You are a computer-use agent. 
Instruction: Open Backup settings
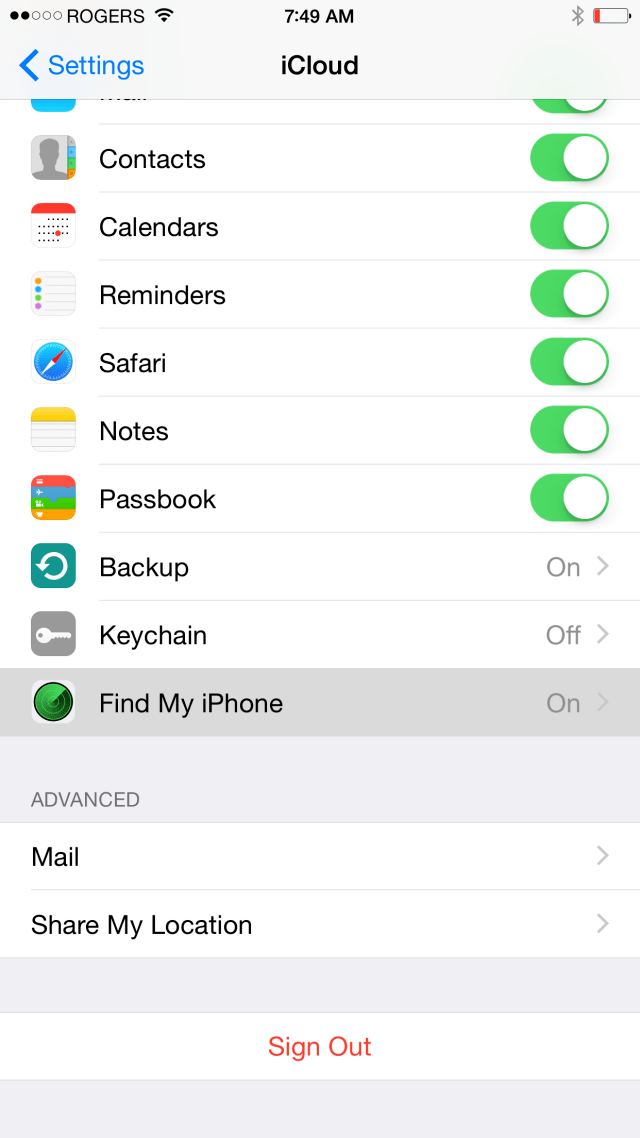point(320,567)
